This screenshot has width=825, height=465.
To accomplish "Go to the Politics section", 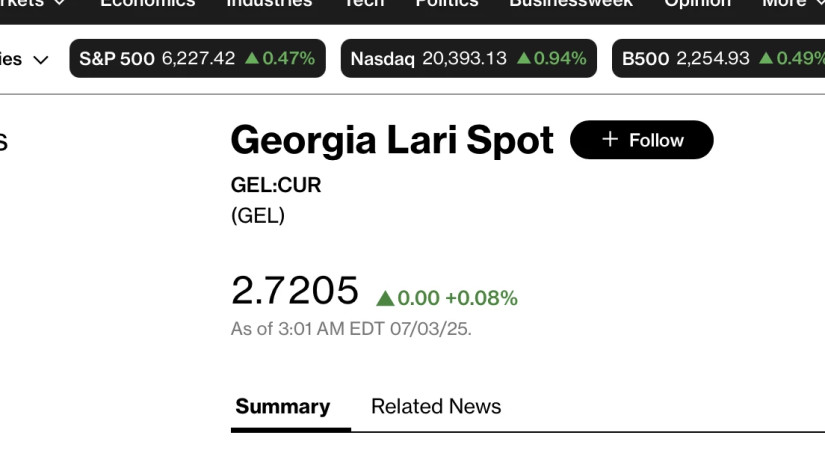I will (x=446, y=4).
